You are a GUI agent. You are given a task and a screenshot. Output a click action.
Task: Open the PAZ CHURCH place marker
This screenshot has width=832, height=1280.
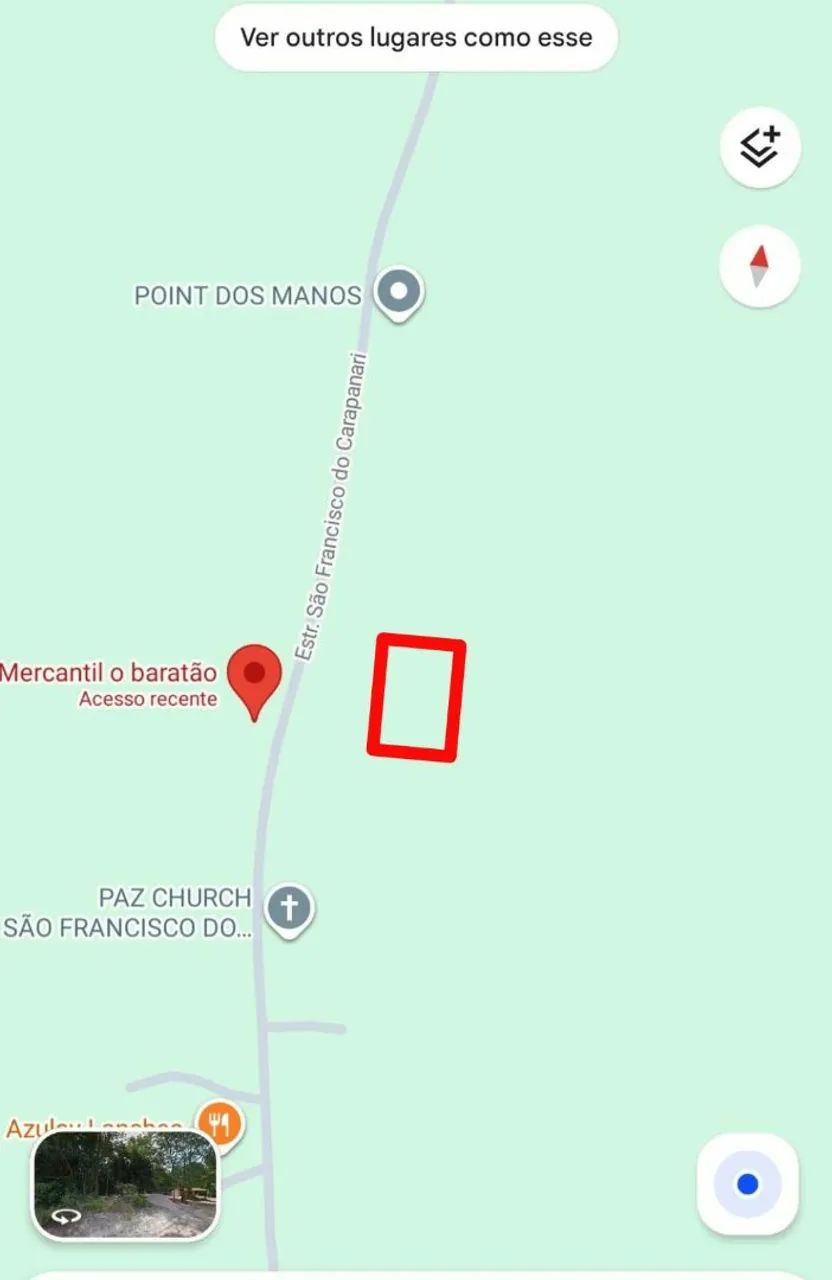tap(289, 910)
